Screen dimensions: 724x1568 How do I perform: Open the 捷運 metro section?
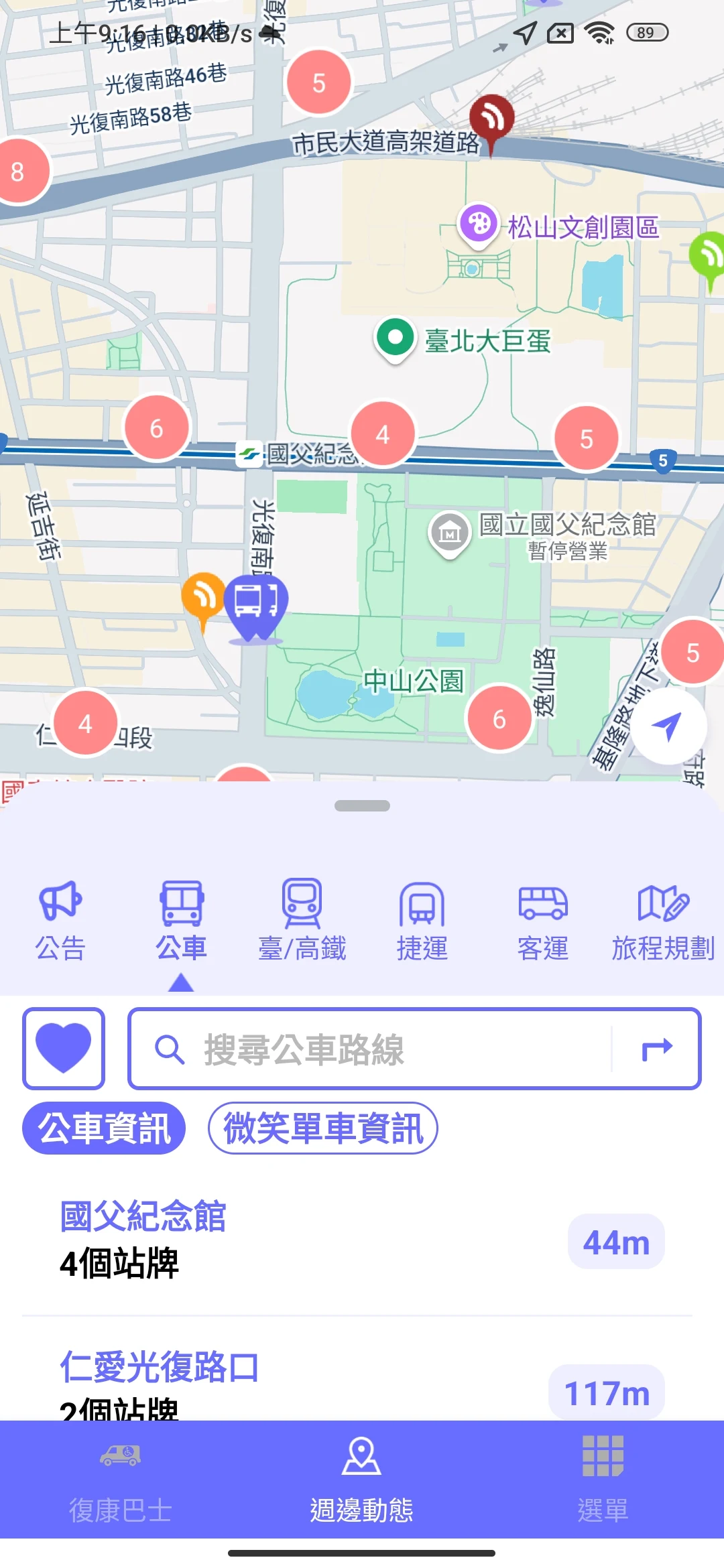coord(423,919)
